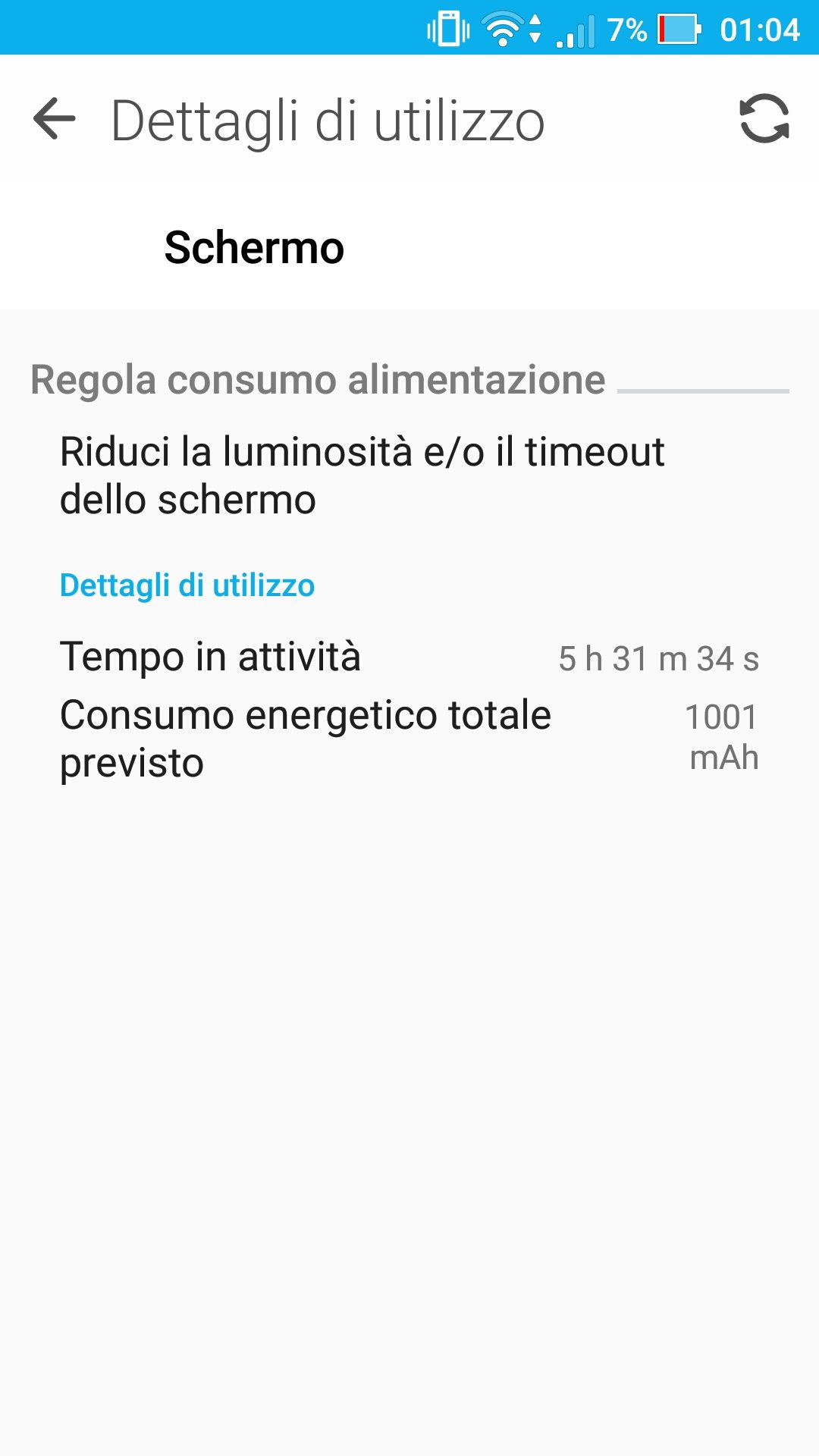Go back using the top-left arrow
819x1456 pixels.
pos(55,119)
